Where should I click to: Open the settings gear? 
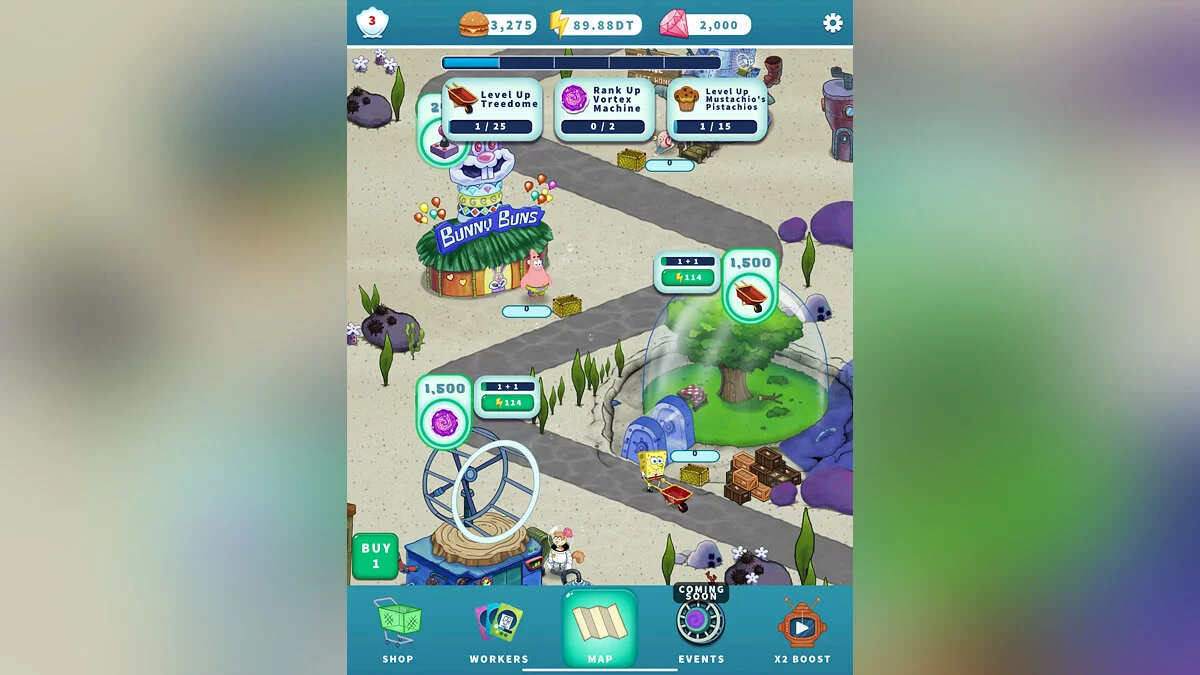832,23
